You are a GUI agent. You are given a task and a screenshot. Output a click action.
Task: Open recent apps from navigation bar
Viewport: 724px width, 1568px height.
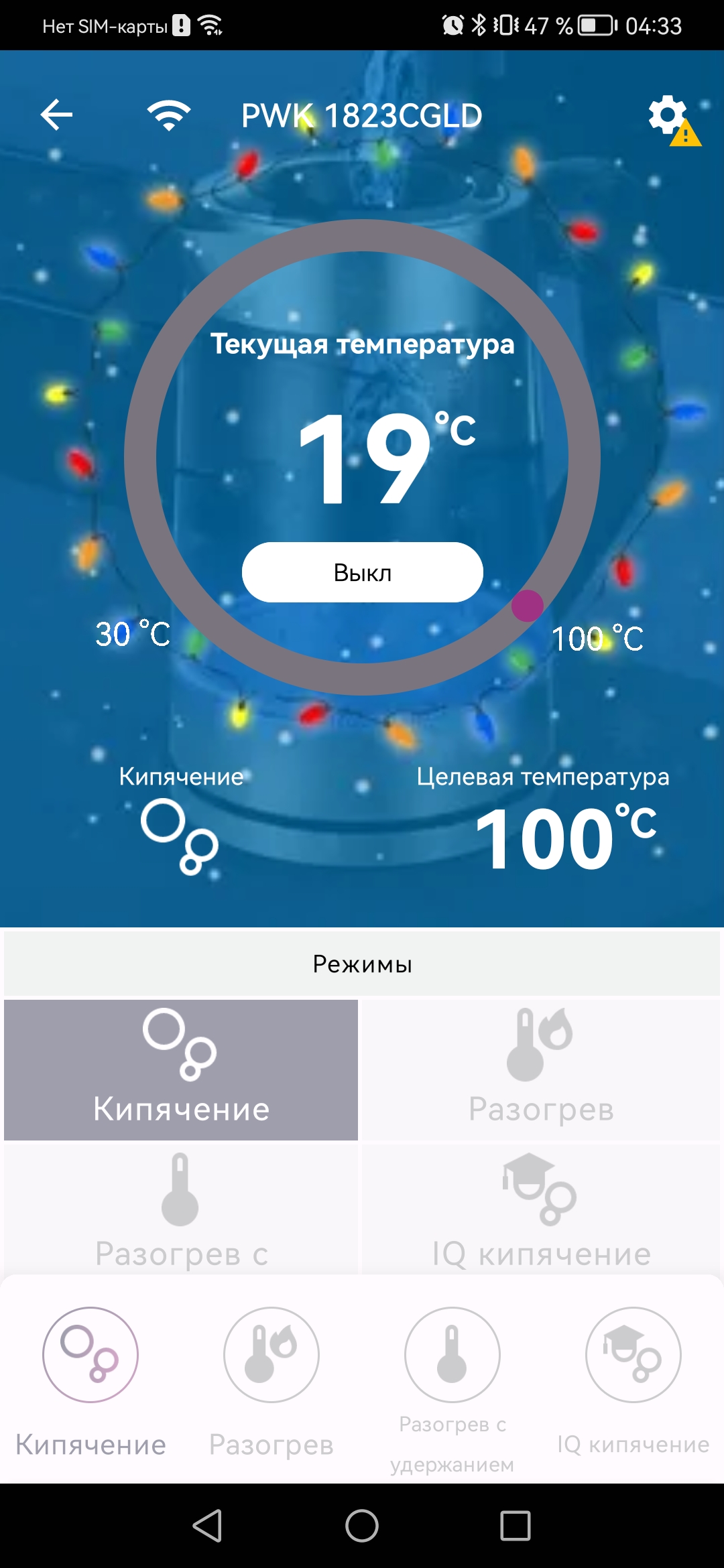(516, 1526)
